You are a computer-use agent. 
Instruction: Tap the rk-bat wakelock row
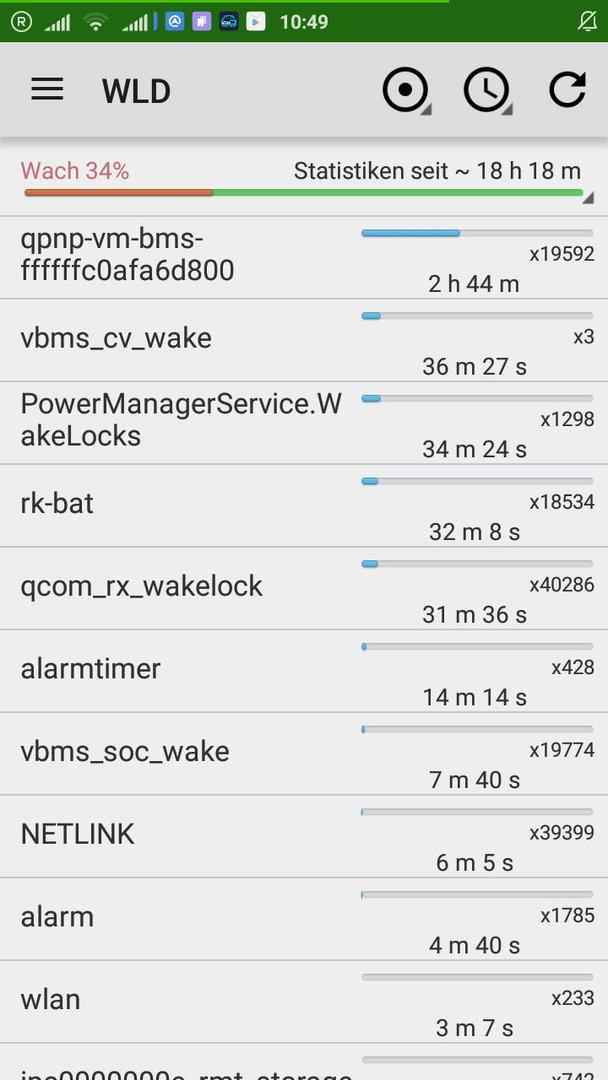pos(304,506)
